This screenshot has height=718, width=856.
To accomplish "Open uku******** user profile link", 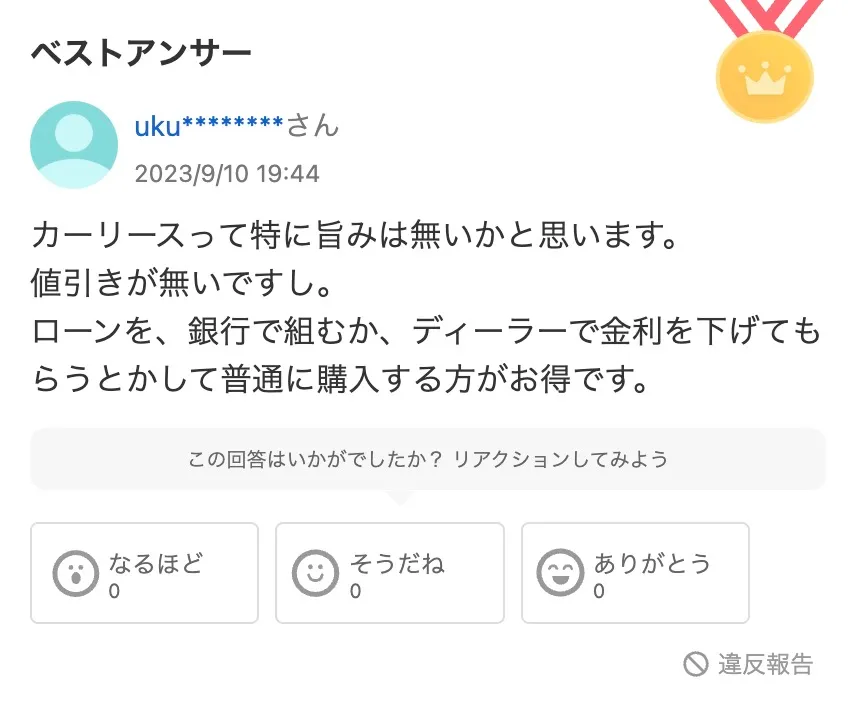I will point(209,126).
